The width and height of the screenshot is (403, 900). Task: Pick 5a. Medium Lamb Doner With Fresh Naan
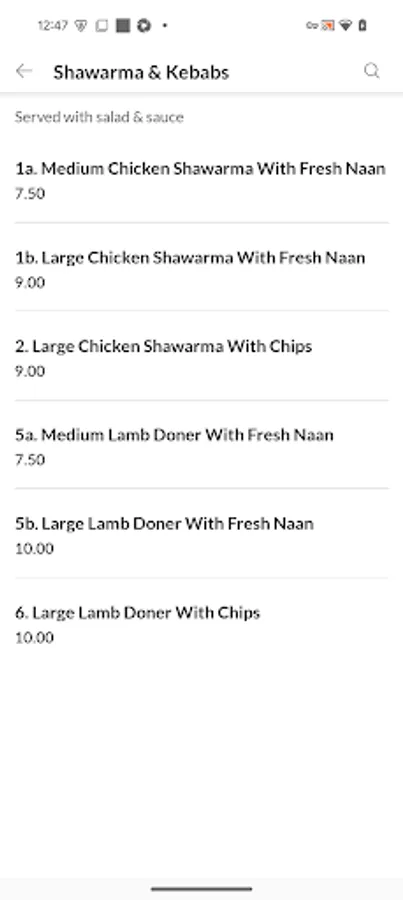click(202, 446)
